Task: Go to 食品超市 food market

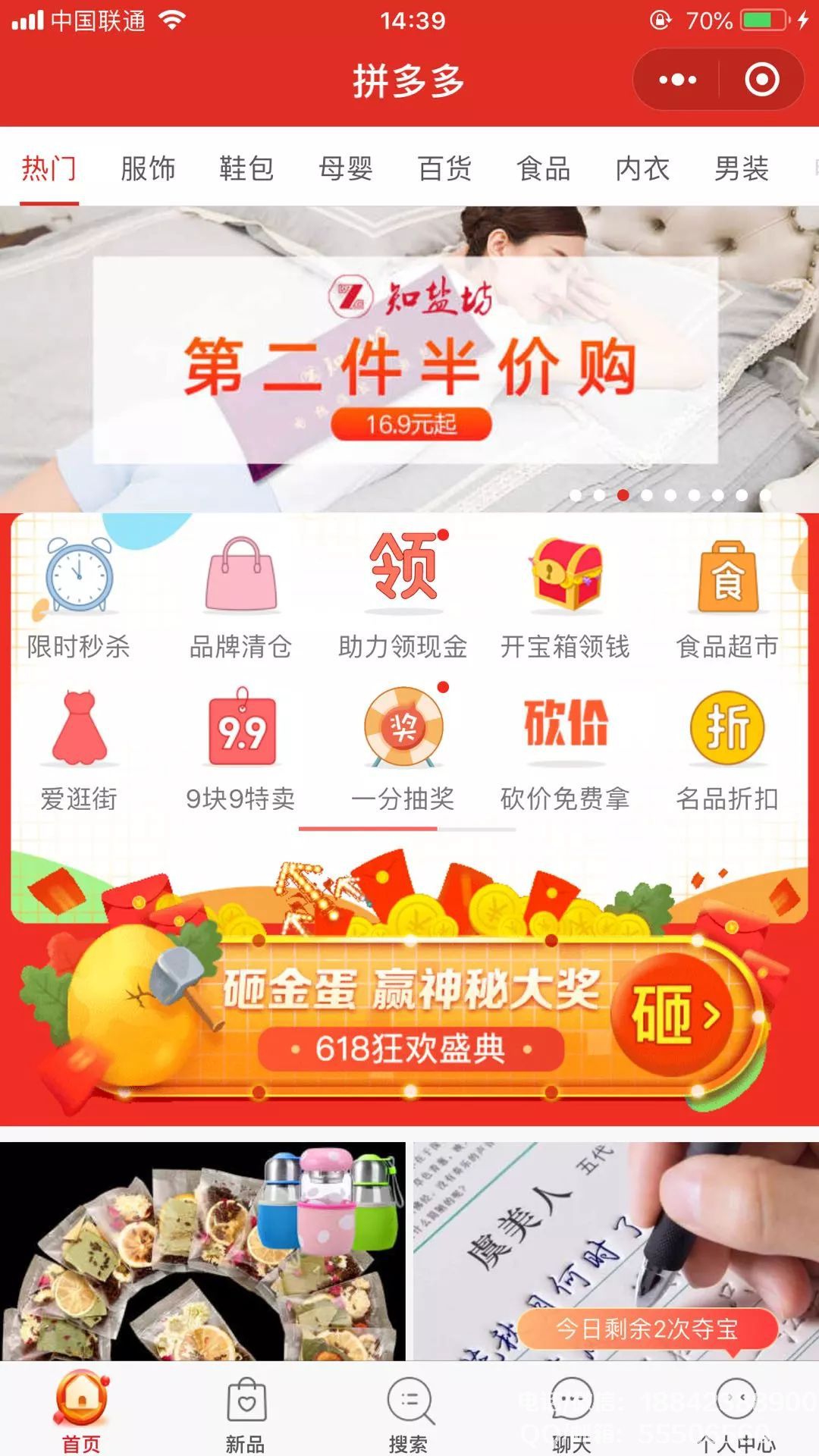Action: tap(727, 596)
